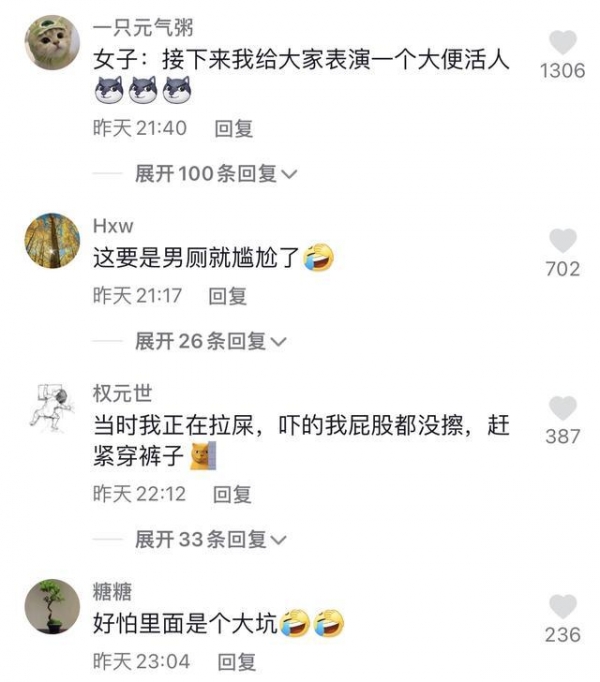Like the comment by 糖糖
Image resolution: width=600 pixels, height=682 pixels.
tap(563, 606)
